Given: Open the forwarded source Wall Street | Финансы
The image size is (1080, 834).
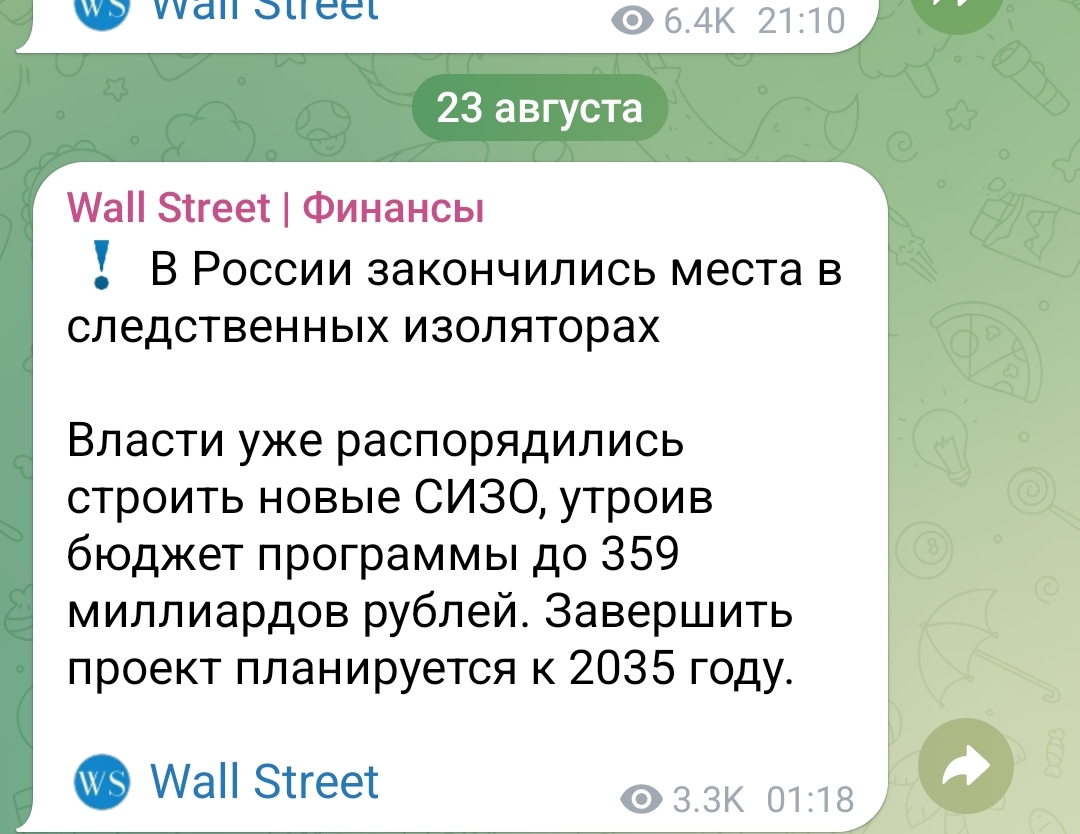Looking at the screenshot, I should coord(276,209).
